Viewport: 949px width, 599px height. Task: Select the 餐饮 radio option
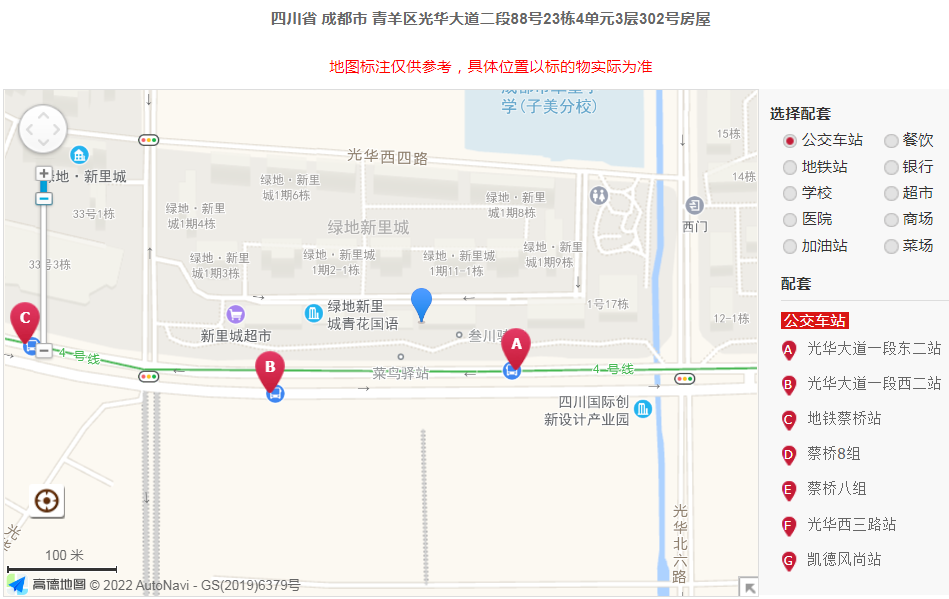point(891,141)
